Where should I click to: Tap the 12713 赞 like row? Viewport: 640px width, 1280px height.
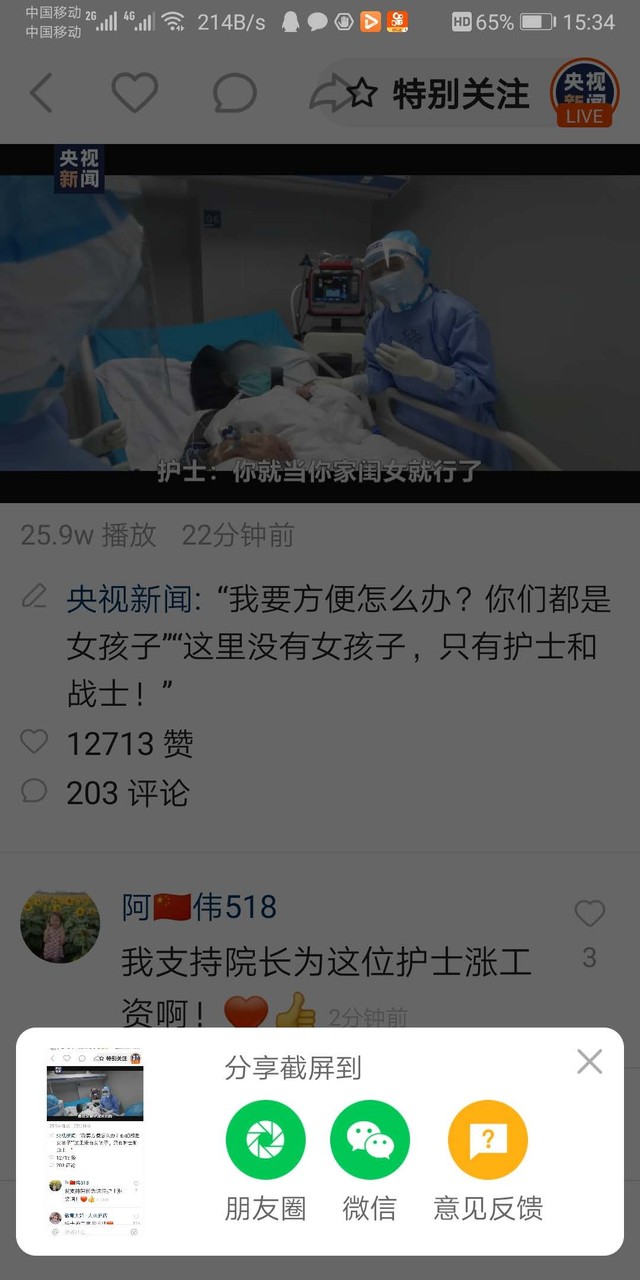[108, 743]
